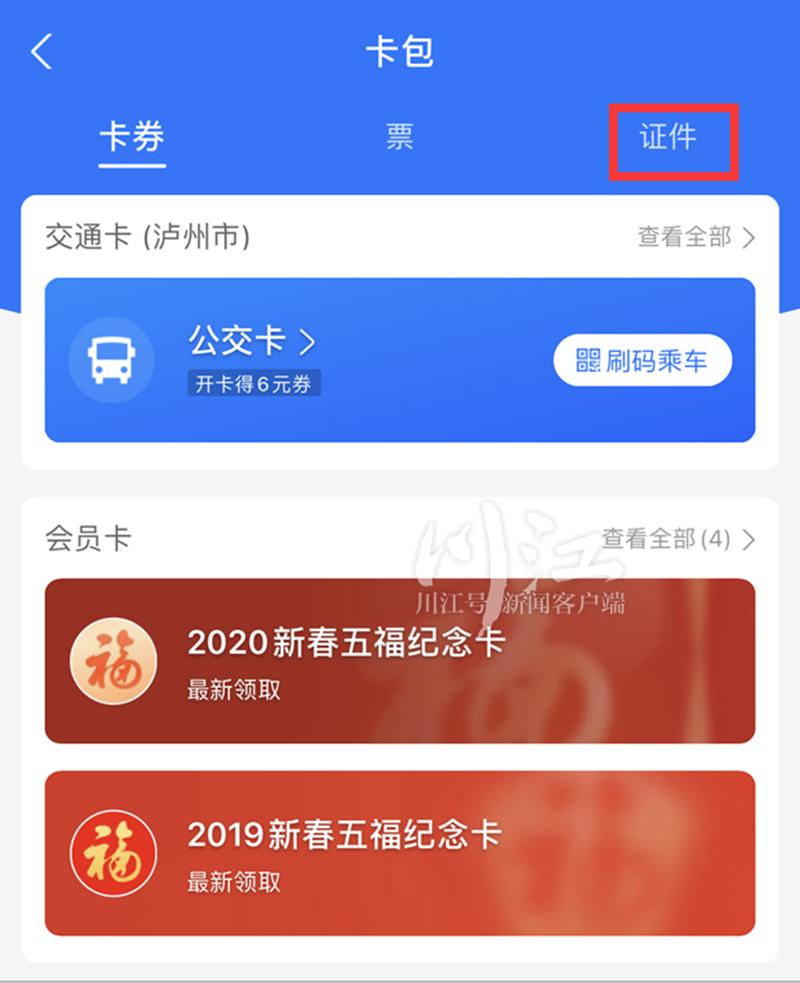Tap the 刷码乘车 button
Screen dimensions: 800x983
(x=642, y=360)
